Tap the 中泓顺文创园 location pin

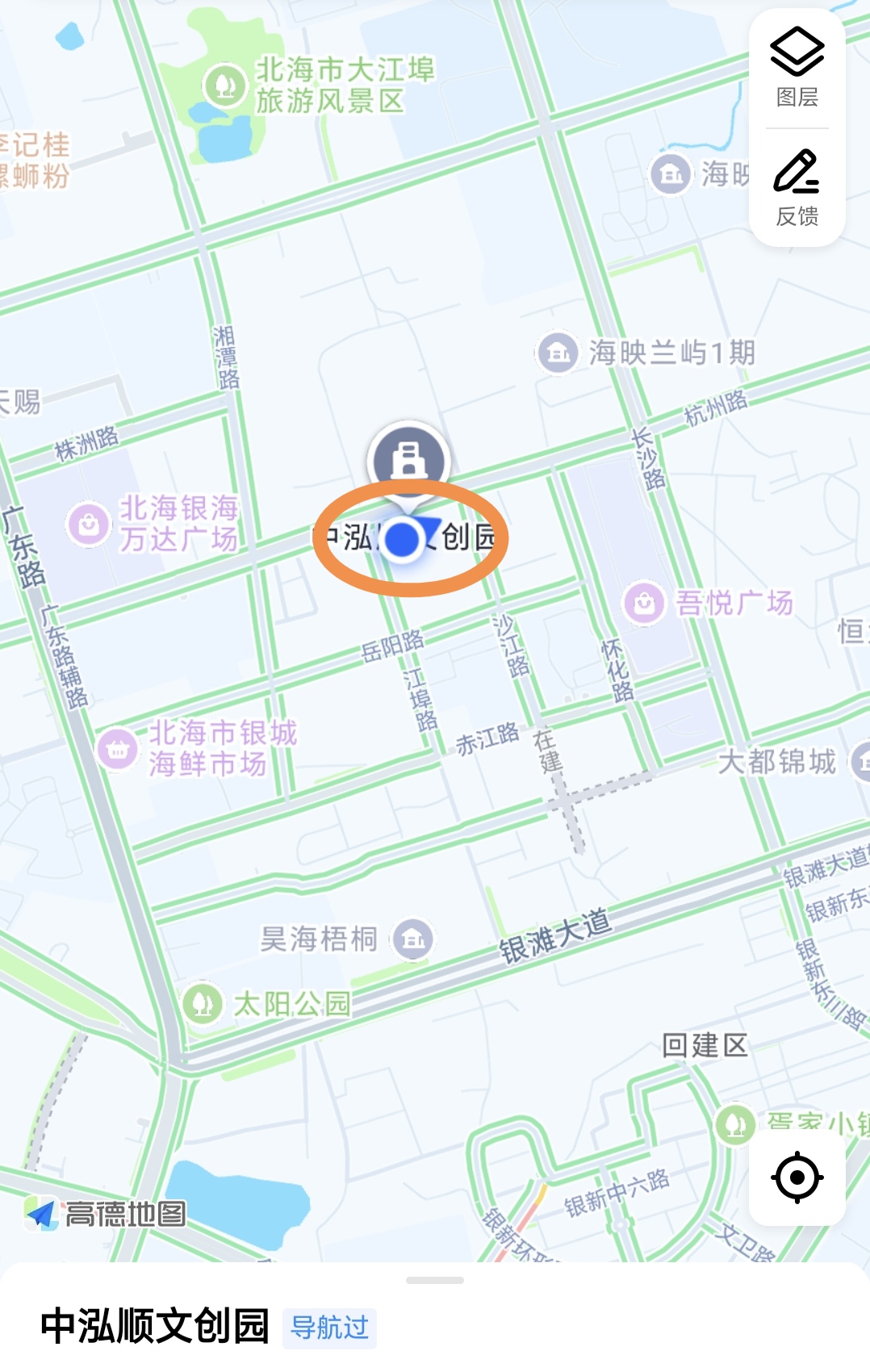[409, 460]
